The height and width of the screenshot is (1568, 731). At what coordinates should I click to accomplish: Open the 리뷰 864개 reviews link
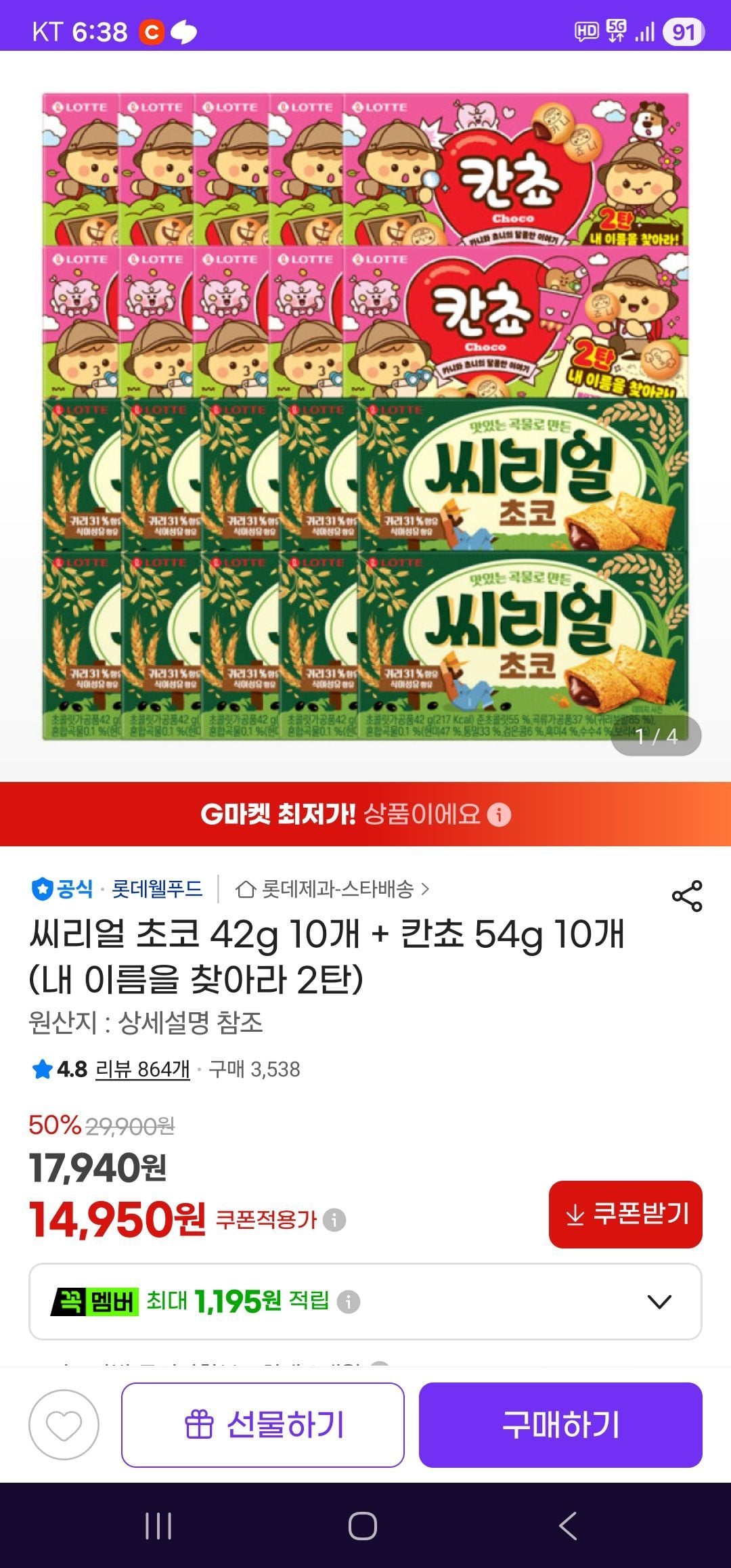tap(142, 1069)
